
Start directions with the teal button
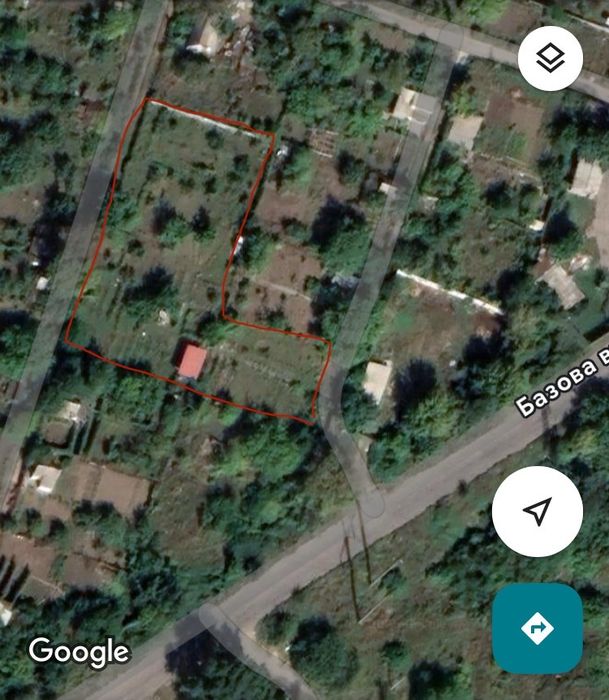537,628
